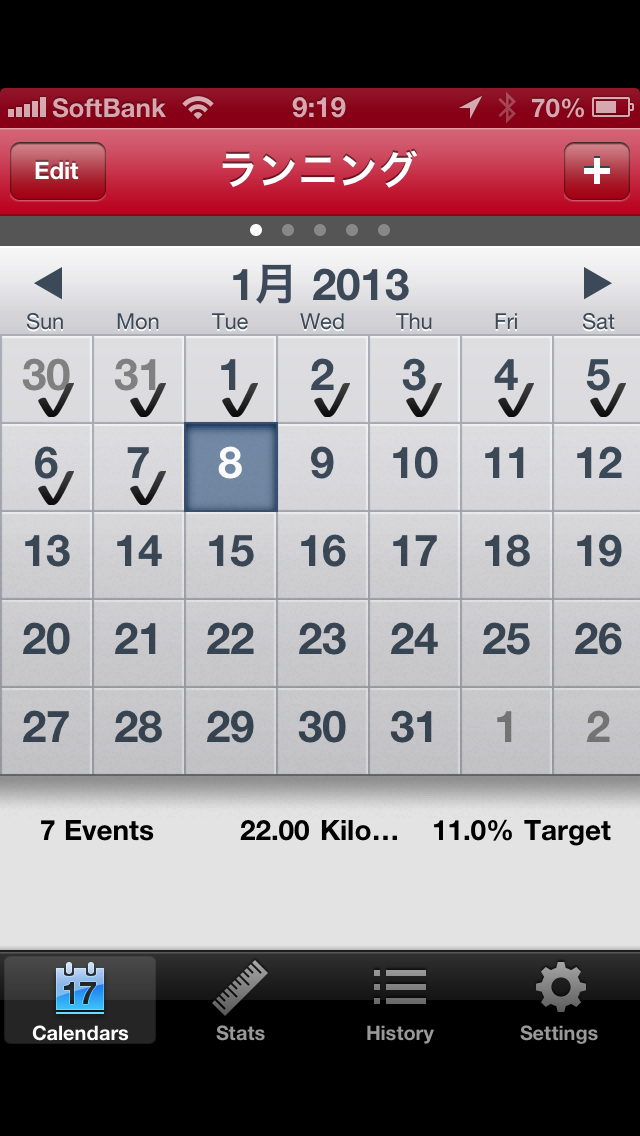Switch to the Calendars tab
Screen dimensions: 640x1136
click(x=80, y=1002)
